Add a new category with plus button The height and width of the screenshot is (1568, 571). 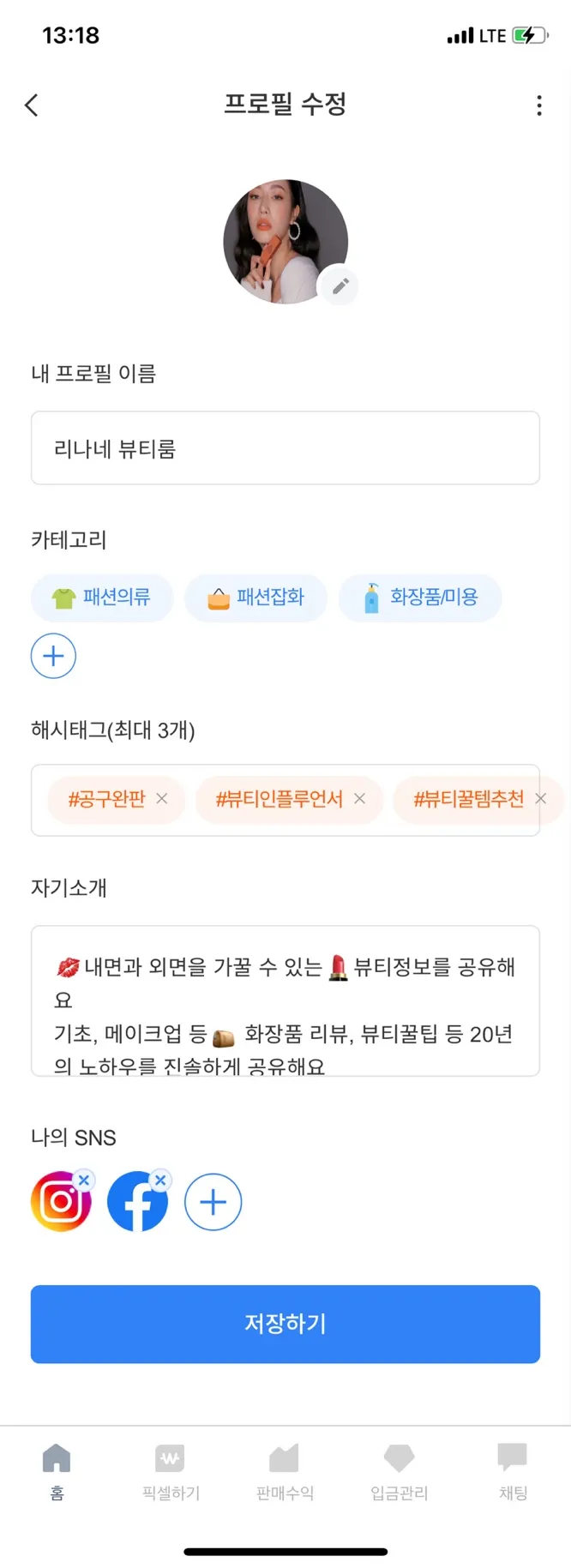53,656
